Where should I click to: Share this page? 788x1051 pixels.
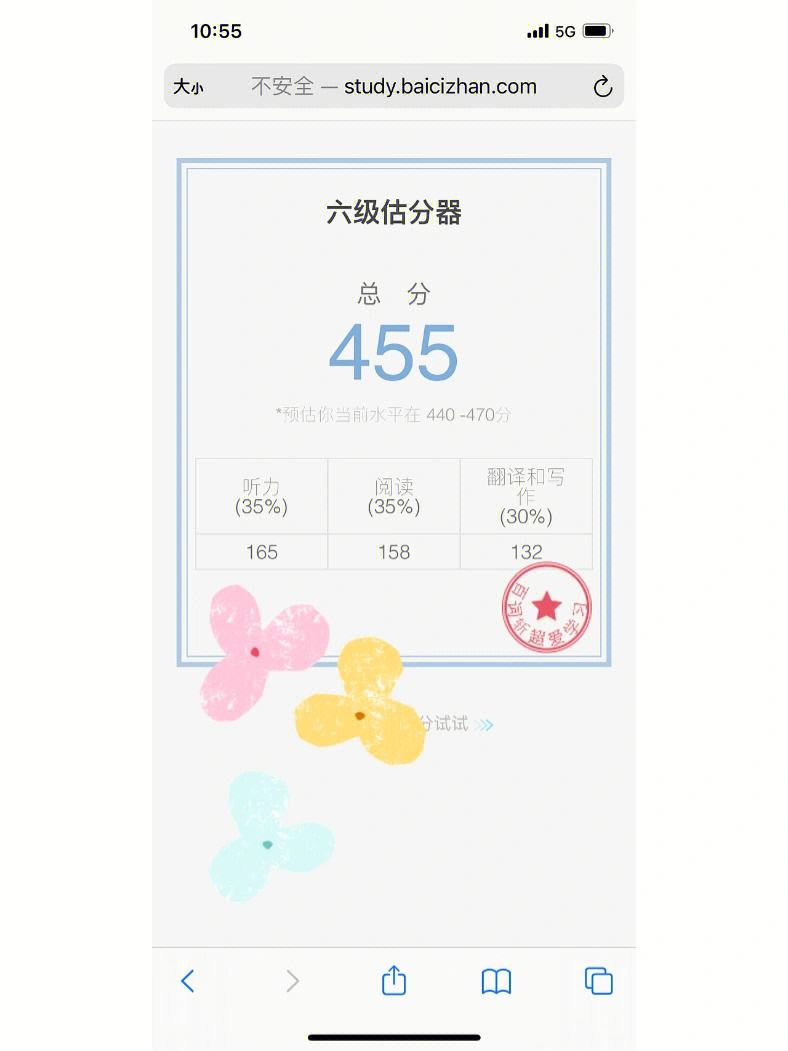pyautogui.click(x=394, y=981)
